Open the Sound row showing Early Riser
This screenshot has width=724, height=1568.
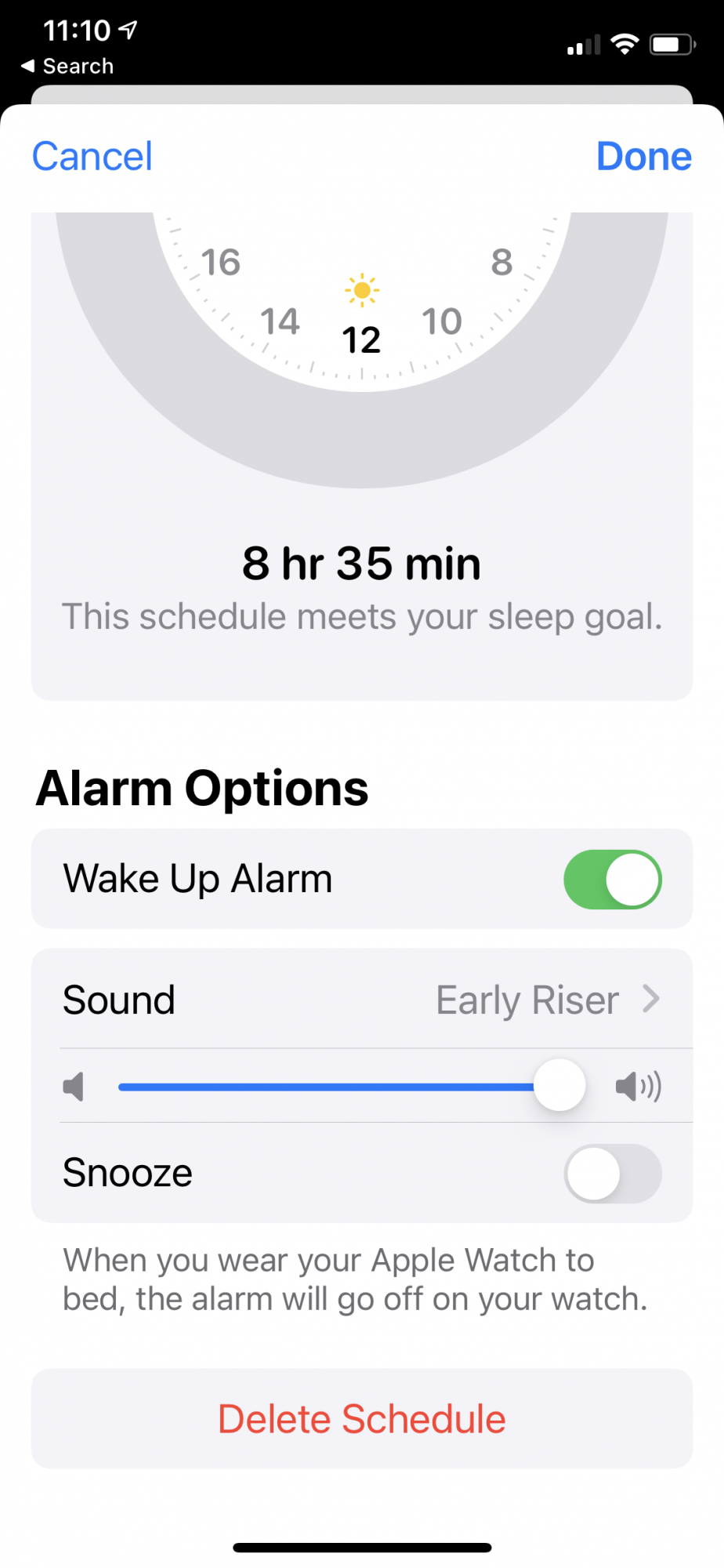[362, 1000]
